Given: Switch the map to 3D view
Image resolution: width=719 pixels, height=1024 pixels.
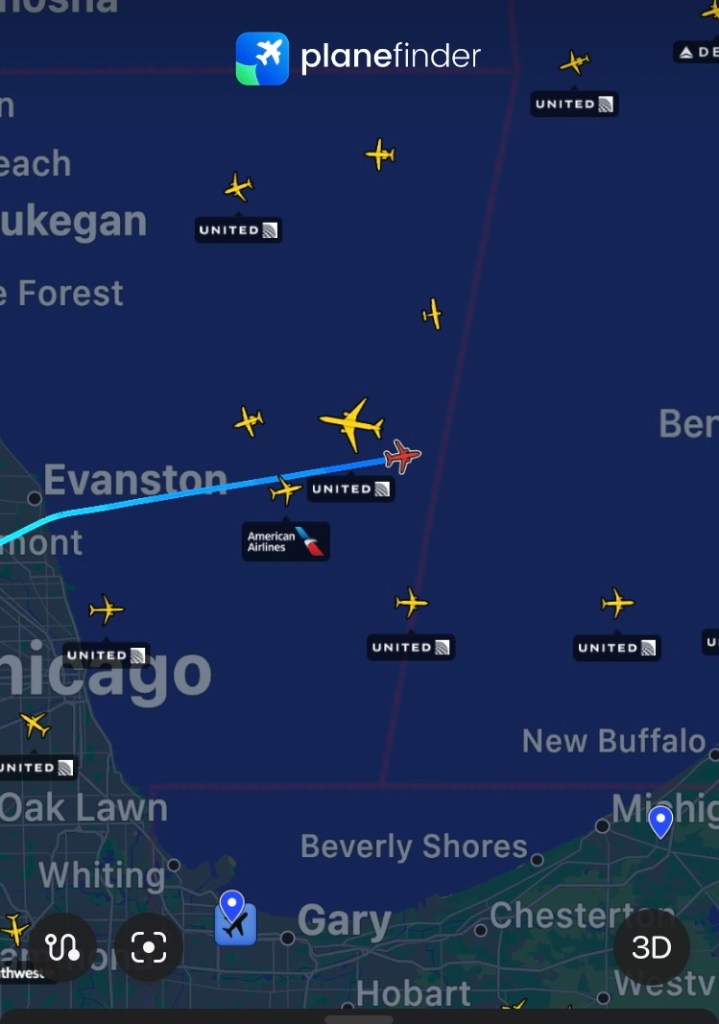Looking at the screenshot, I should pyautogui.click(x=651, y=947).
